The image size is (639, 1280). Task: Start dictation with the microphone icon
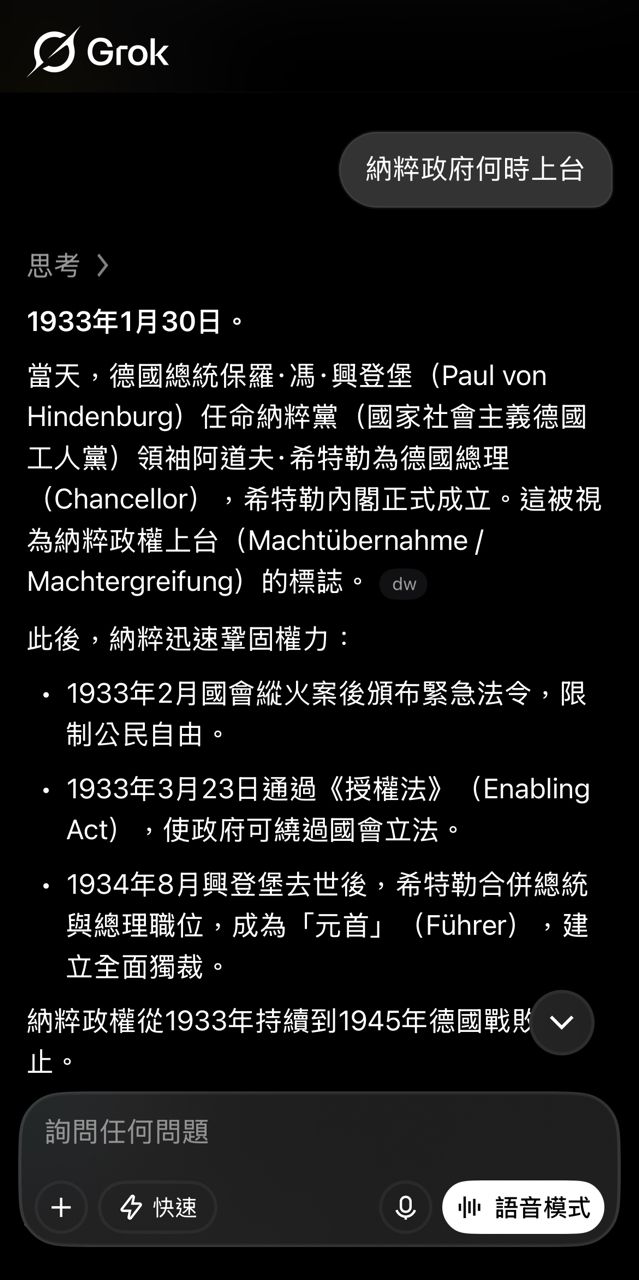click(405, 1207)
